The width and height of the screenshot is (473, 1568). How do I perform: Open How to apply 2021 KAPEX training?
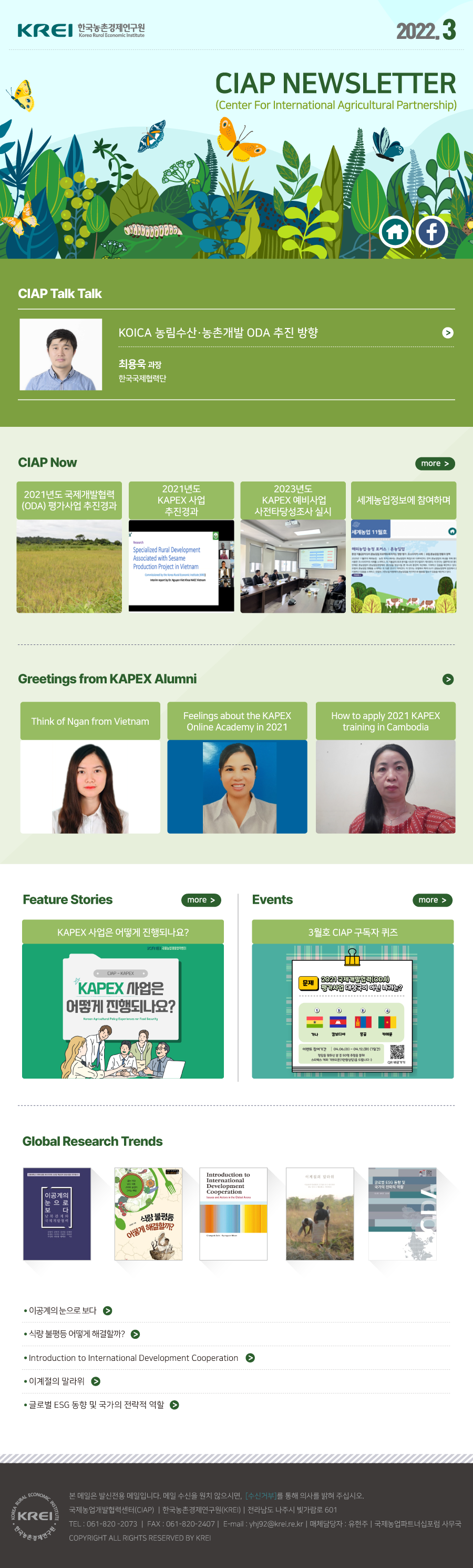coord(385,767)
